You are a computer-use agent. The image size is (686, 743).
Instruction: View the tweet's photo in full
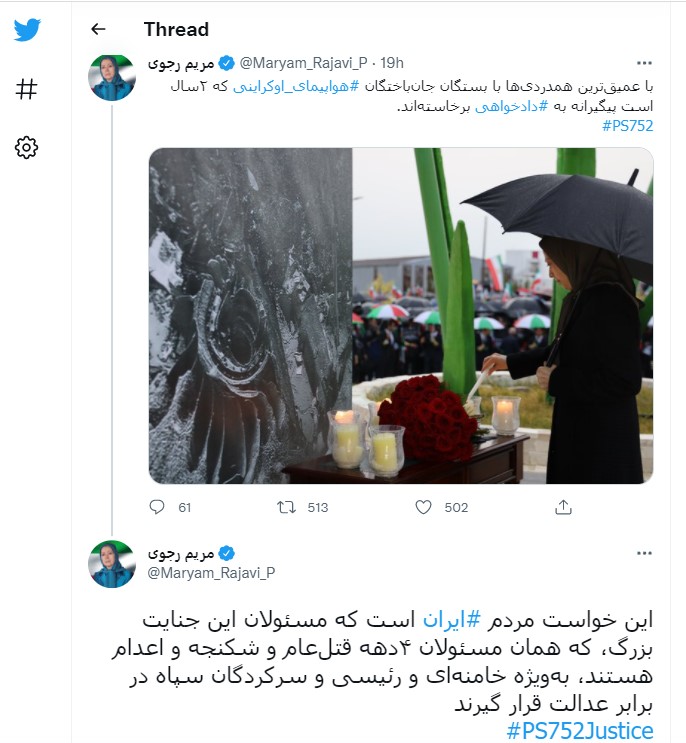(400, 316)
